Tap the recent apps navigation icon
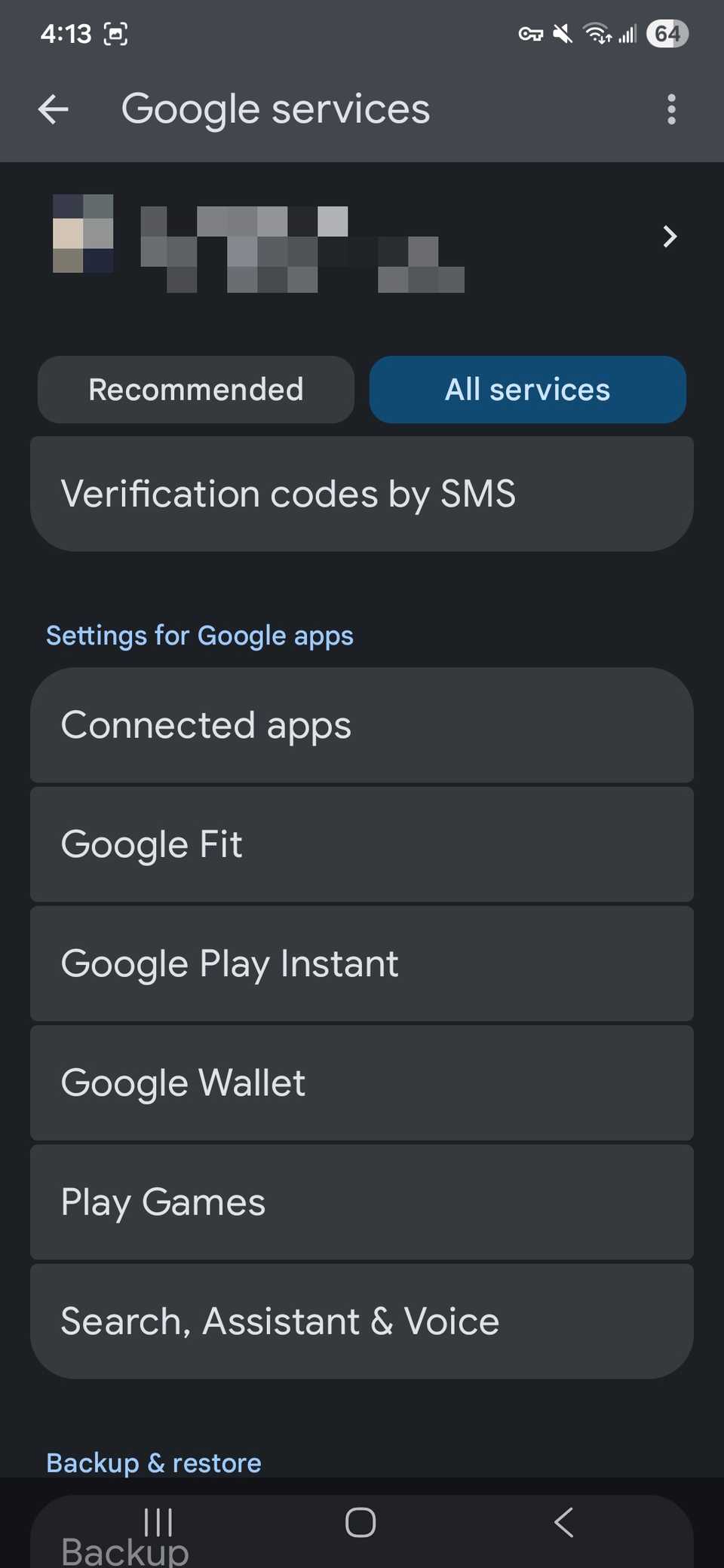The image size is (724, 1568). coord(157,1521)
